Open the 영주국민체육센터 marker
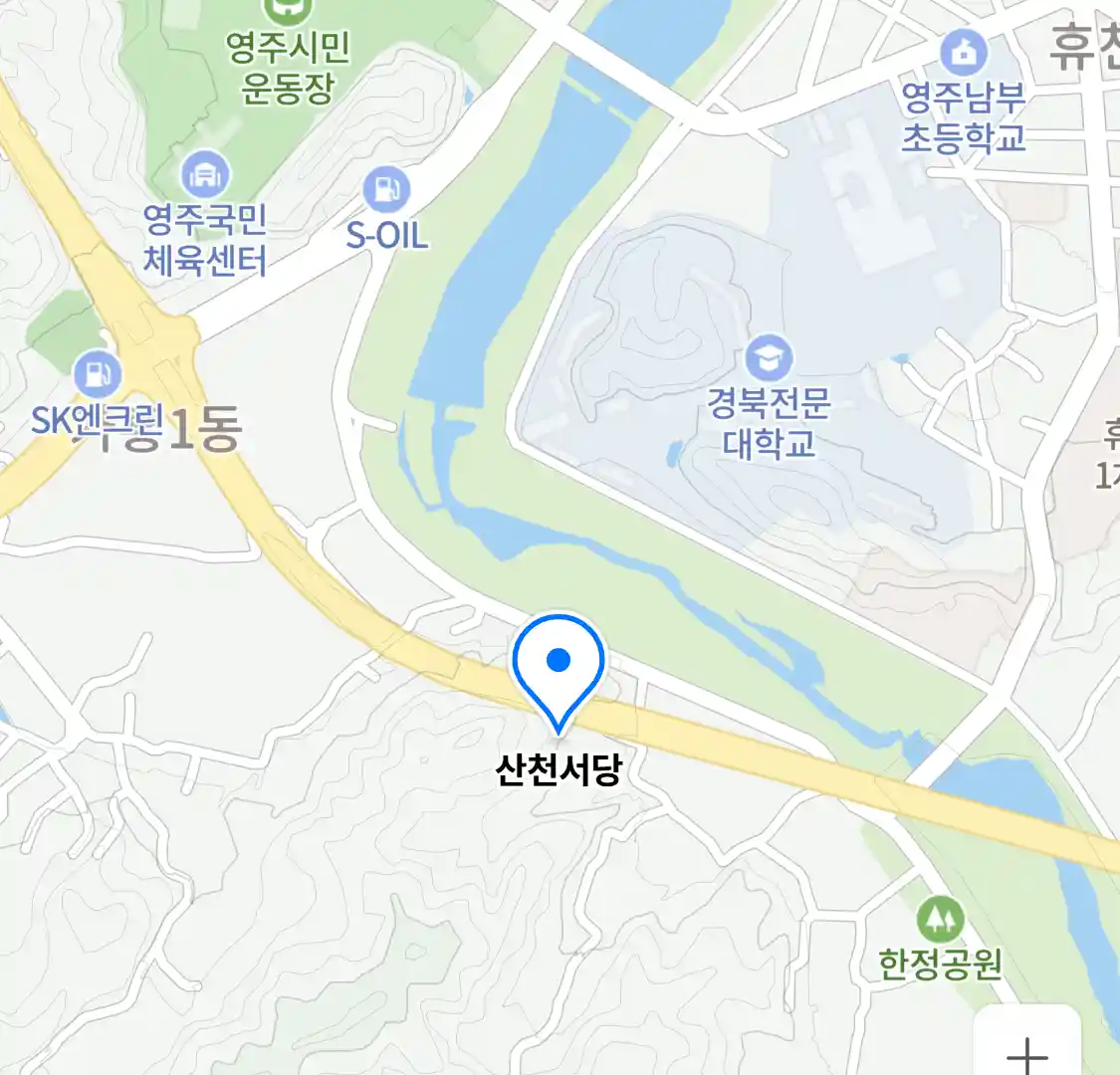The image size is (1120, 1075). (x=205, y=175)
